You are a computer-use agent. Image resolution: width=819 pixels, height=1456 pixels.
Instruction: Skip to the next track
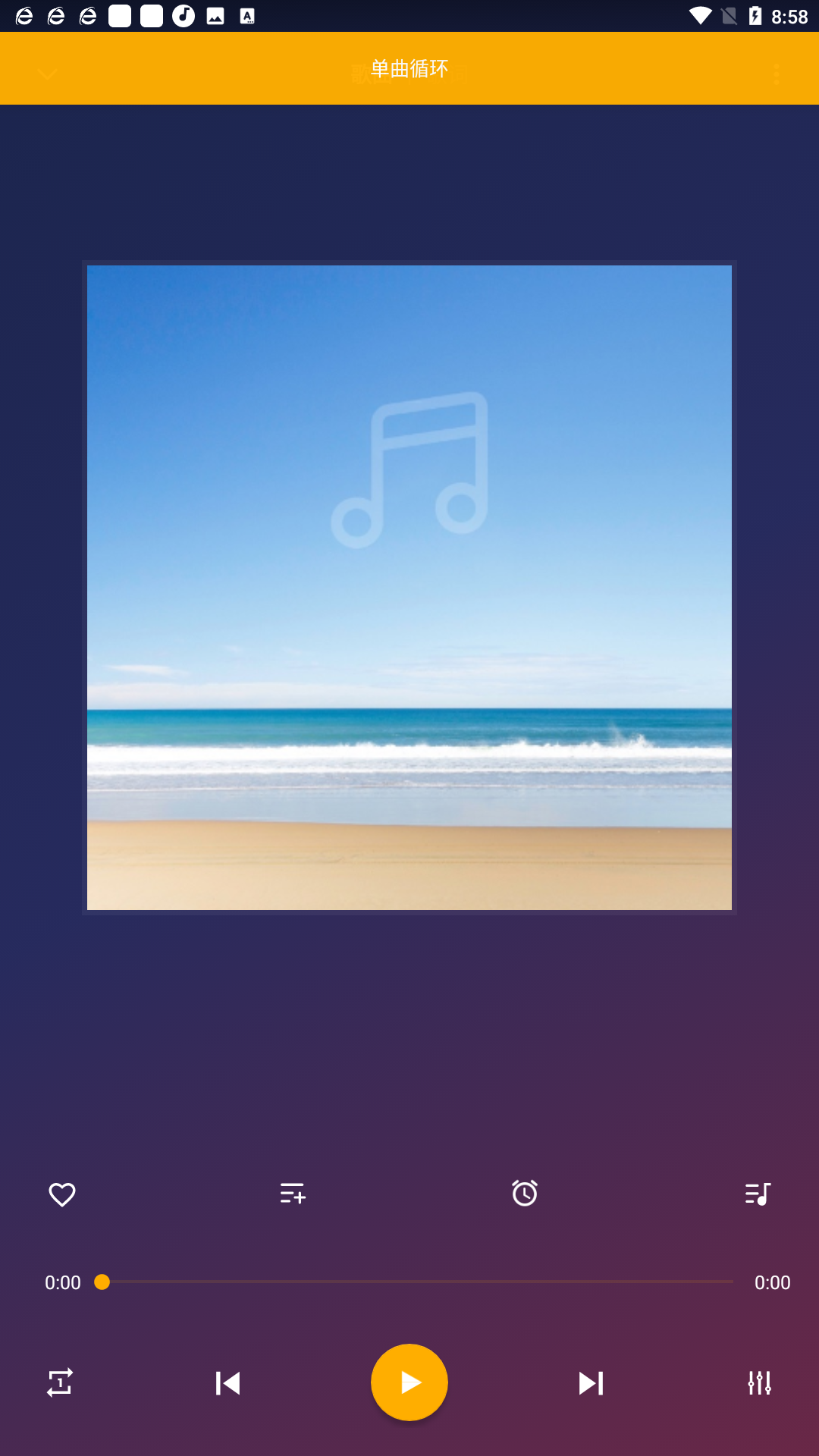point(591,1383)
